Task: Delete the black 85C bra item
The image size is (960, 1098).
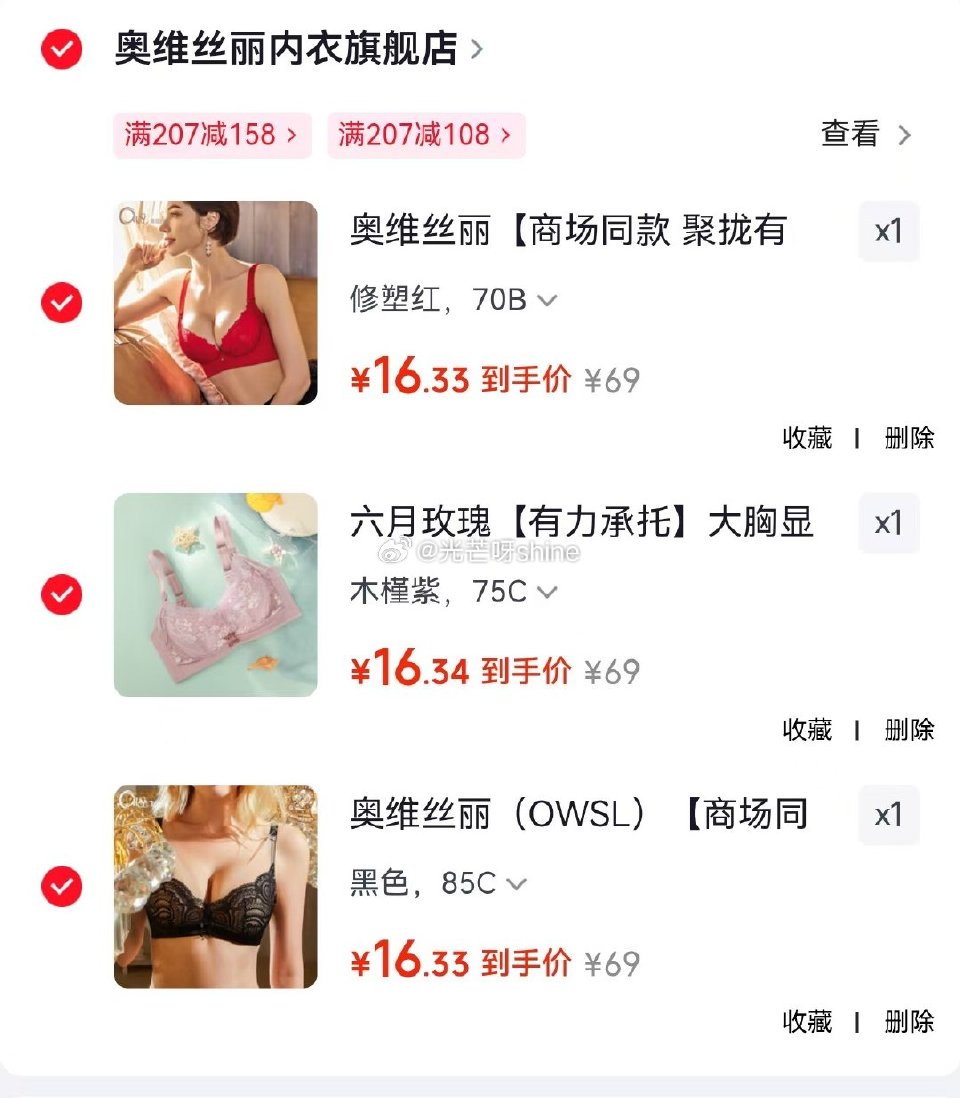Action: [910, 1022]
